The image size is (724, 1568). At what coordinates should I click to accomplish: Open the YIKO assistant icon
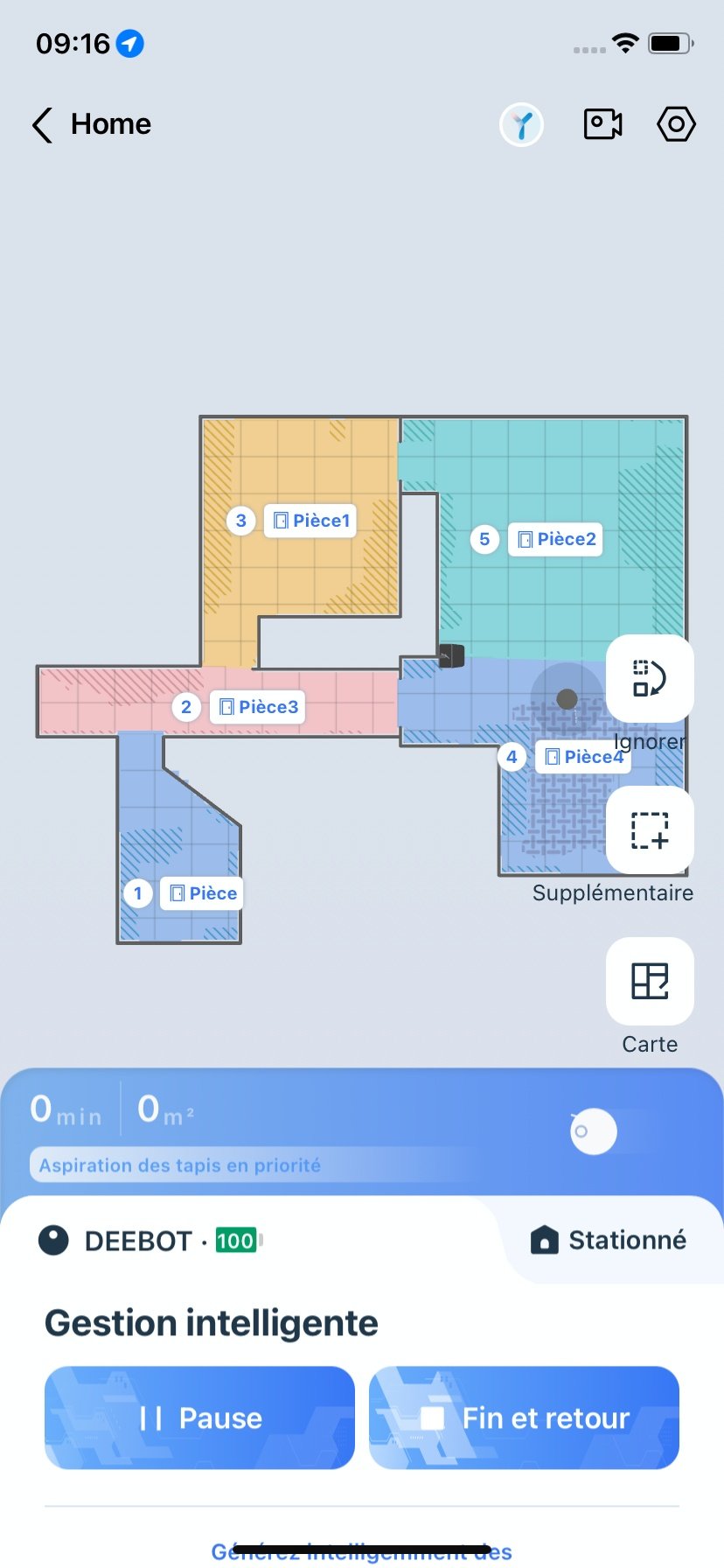click(x=522, y=125)
